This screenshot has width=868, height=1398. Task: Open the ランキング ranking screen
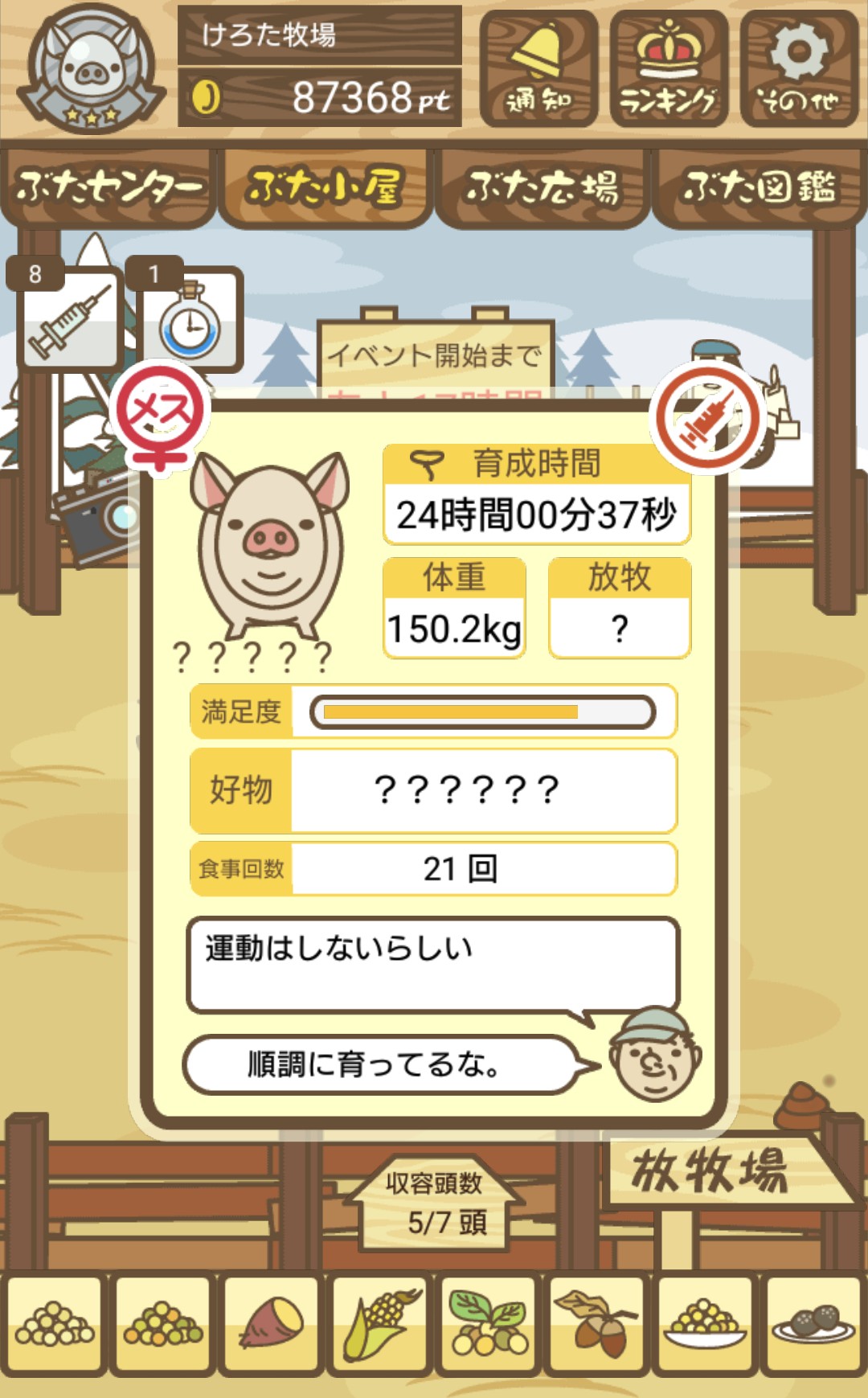point(669,69)
